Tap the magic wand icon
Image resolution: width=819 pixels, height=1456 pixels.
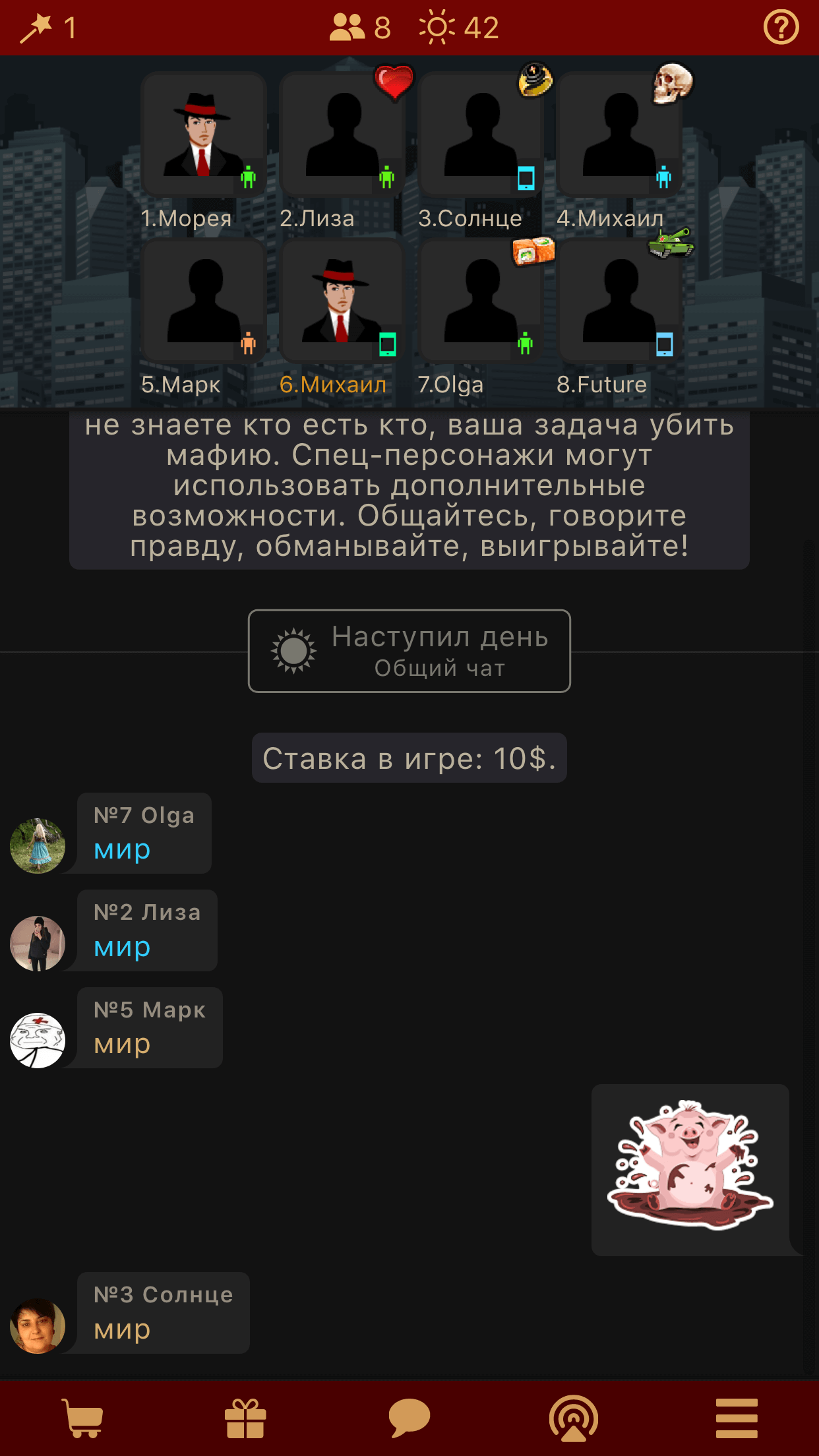pos(36,28)
